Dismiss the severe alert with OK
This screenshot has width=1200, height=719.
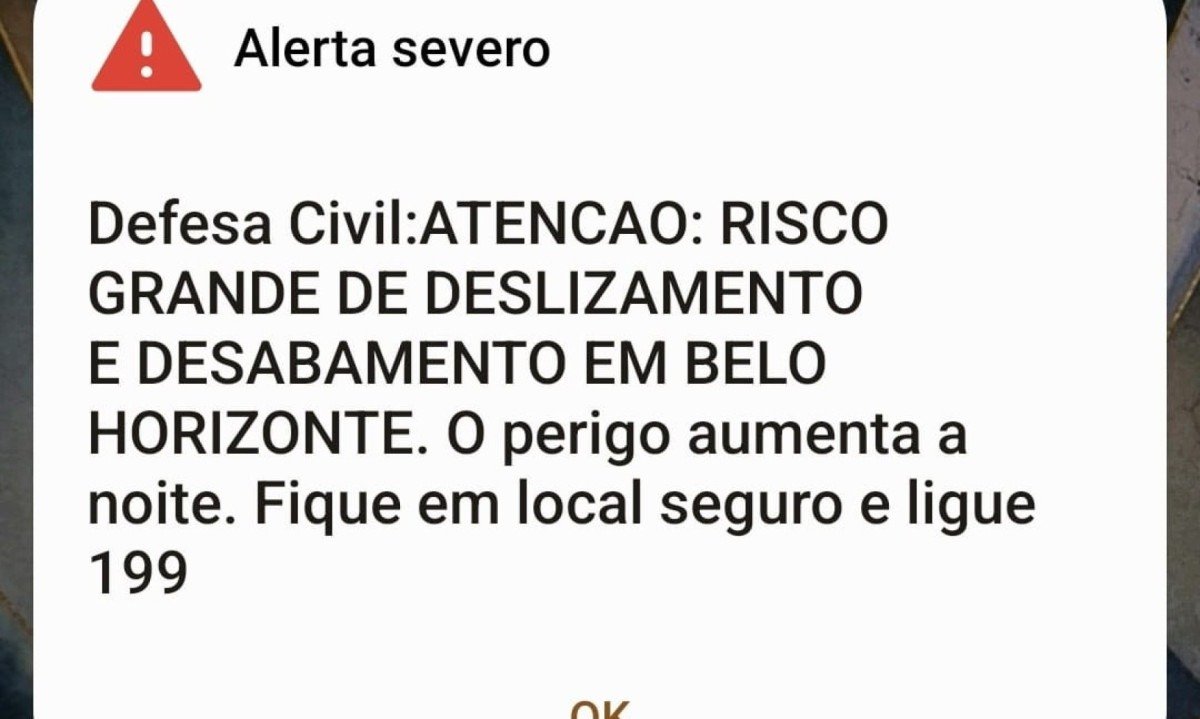click(600, 708)
